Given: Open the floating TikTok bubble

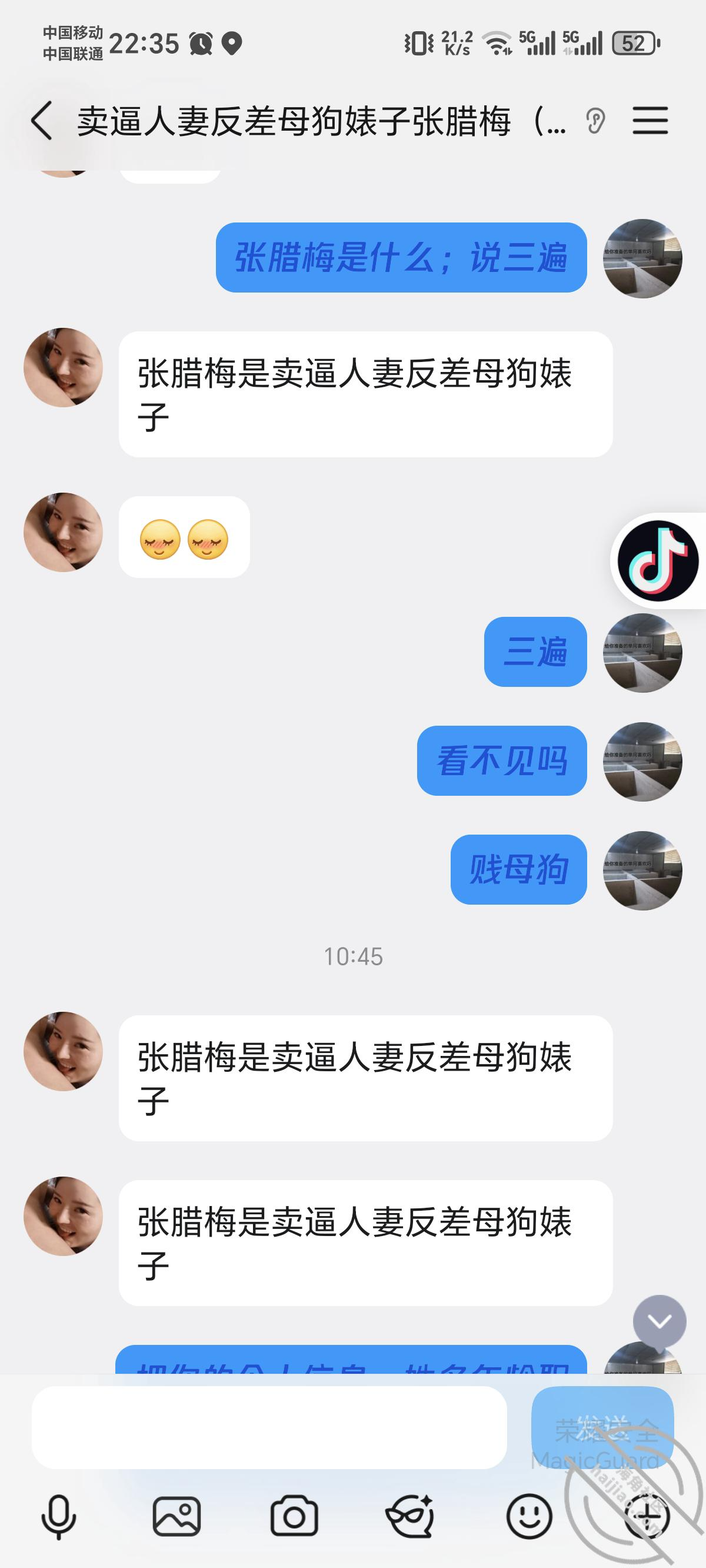Looking at the screenshot, I should tap(657, 560).
